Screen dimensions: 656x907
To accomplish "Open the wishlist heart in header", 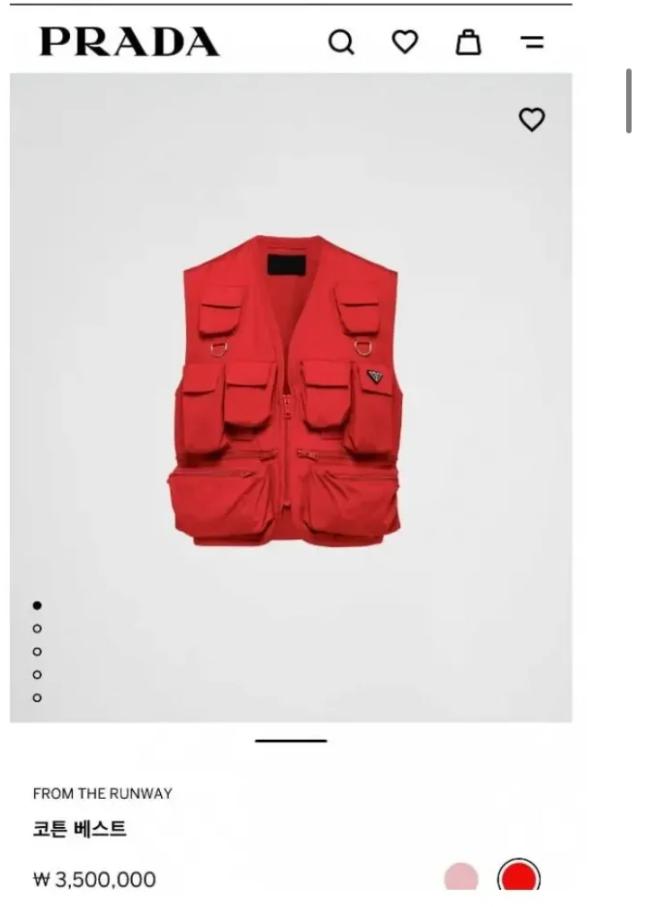I will tap(404, 42).
